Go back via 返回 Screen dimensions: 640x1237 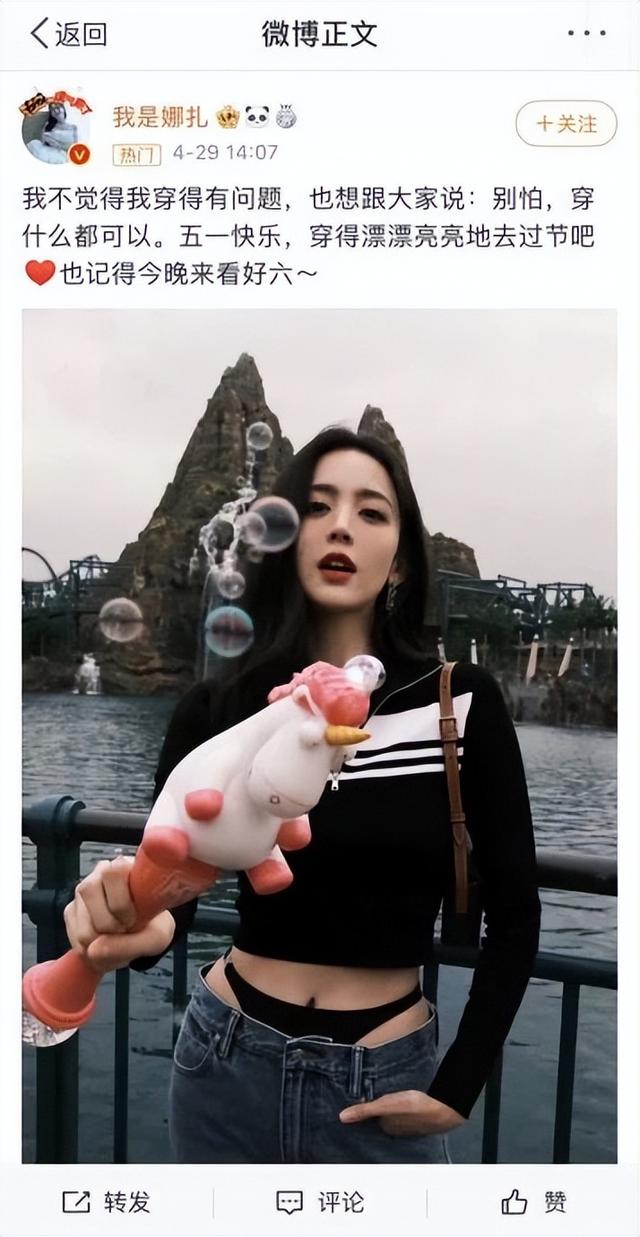tap(68, 34)
